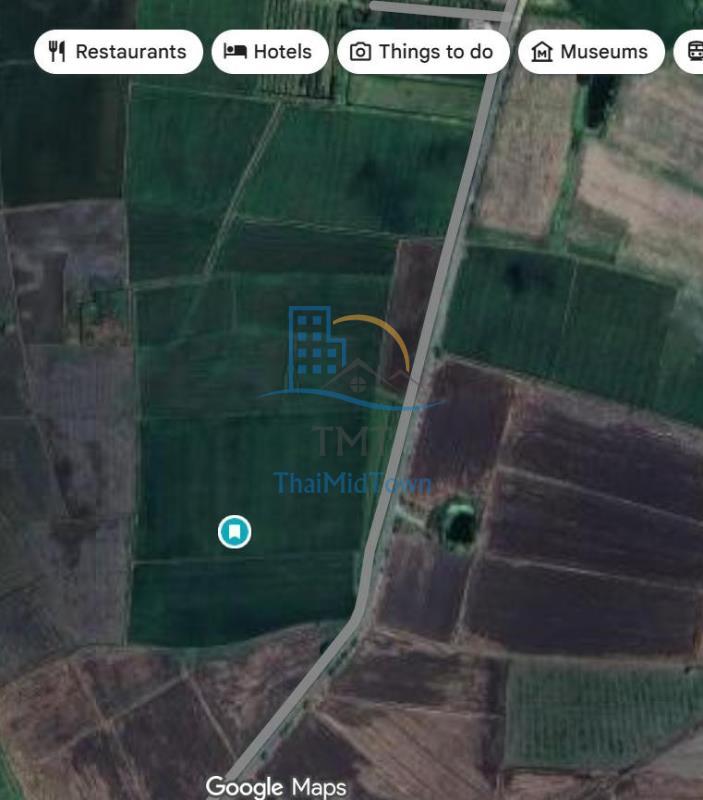Select the Restaurants chip
703x800 pixels.
coord(118,52)
